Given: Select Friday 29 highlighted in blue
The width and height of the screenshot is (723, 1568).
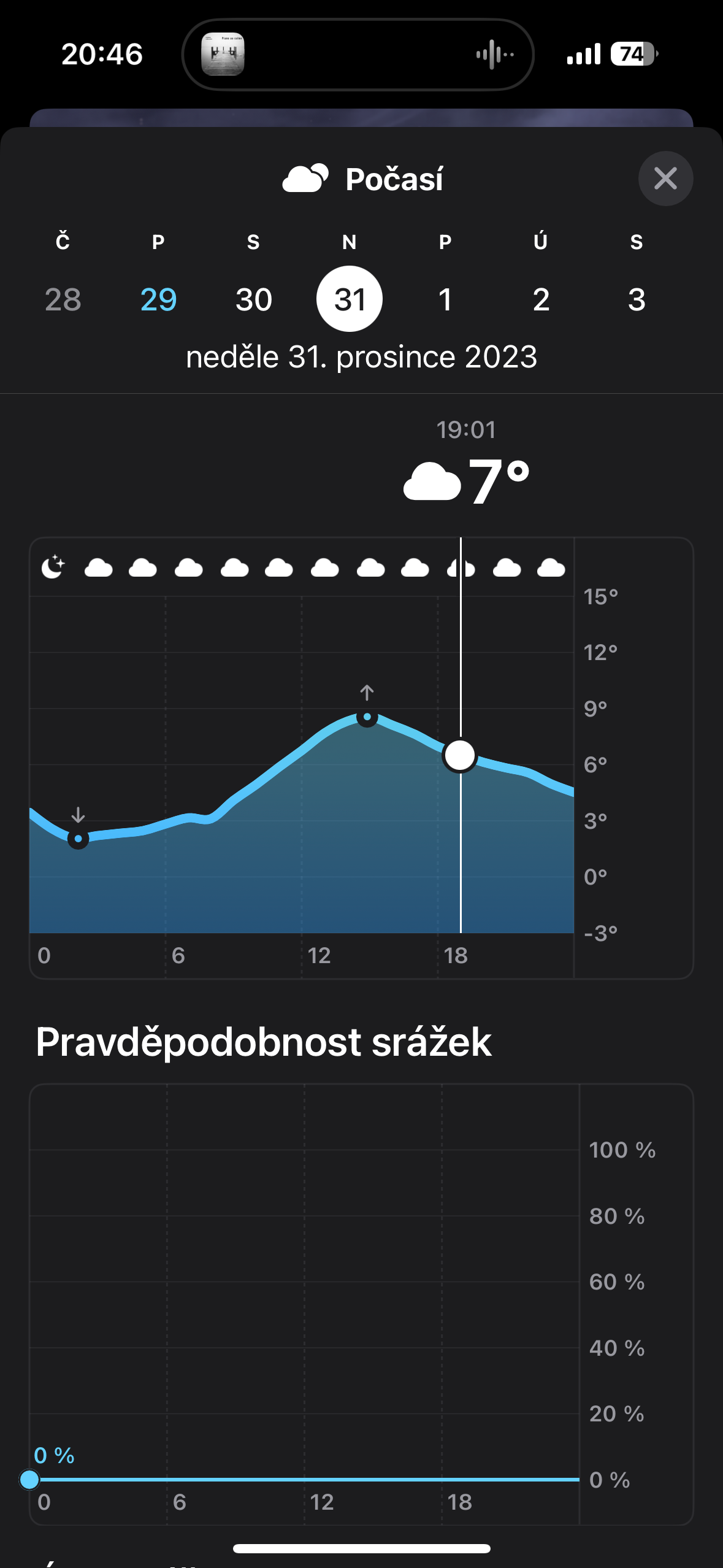Looking at the screenshot, I should click(x=158, y=300).
